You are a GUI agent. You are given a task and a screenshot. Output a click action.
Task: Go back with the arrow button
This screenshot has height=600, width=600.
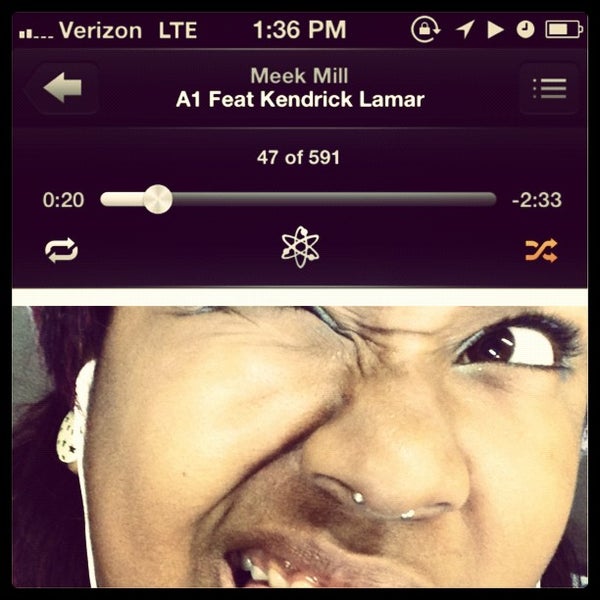pyautogui.click(x=62, y=88)
